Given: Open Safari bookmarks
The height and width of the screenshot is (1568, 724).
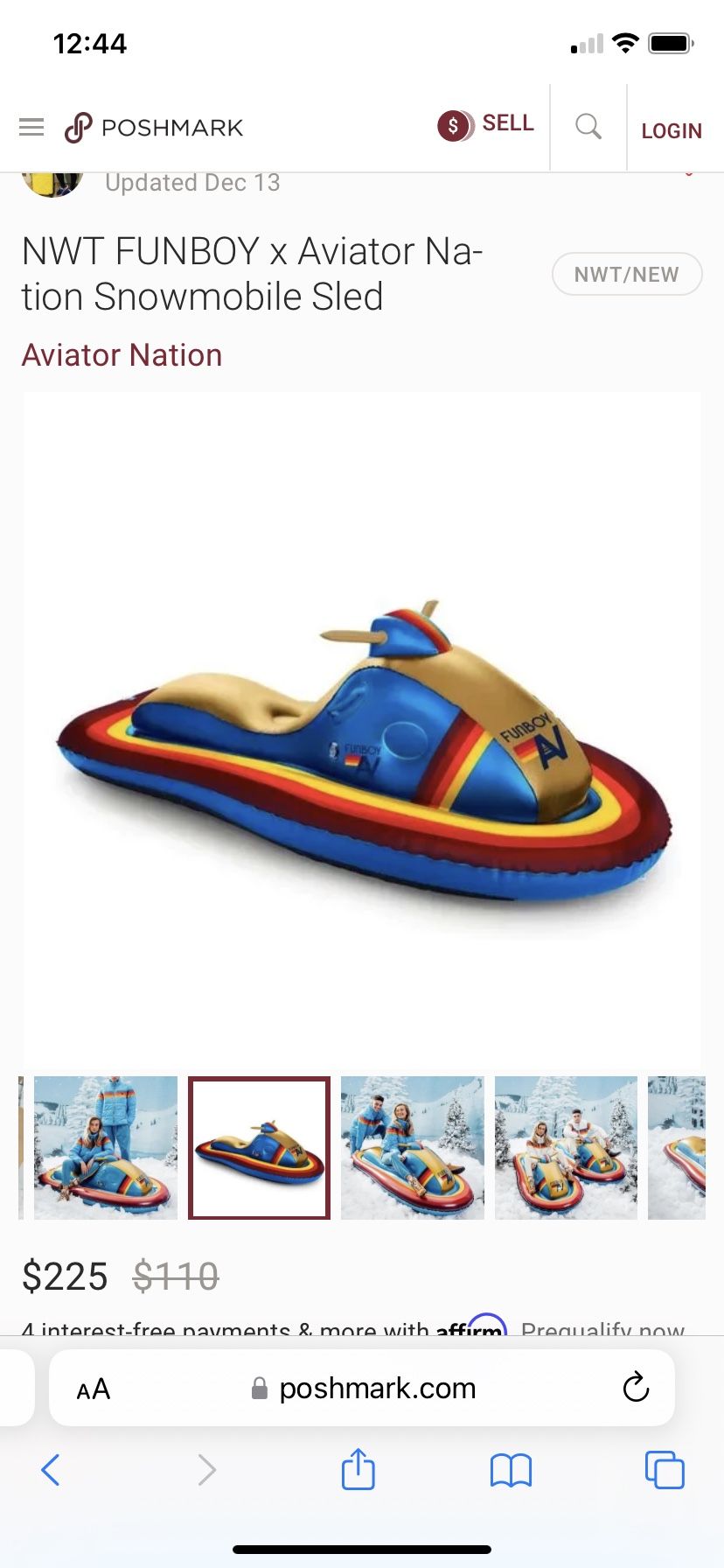Looking at the screenshot, I should point(512,1470).
